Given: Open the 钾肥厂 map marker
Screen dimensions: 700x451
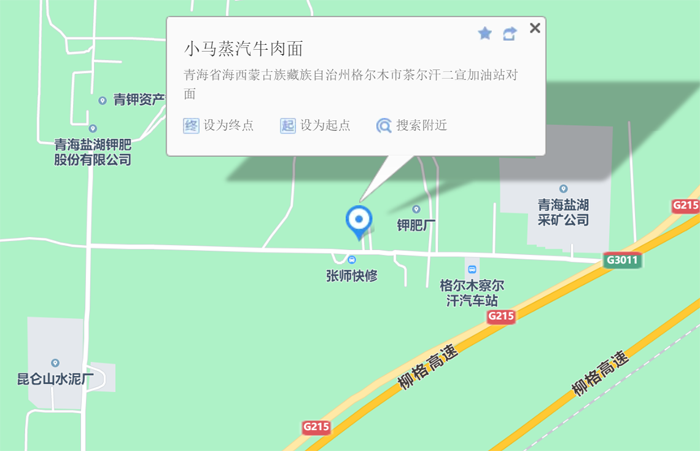Looking at the screenshot, I should [416, 209].
